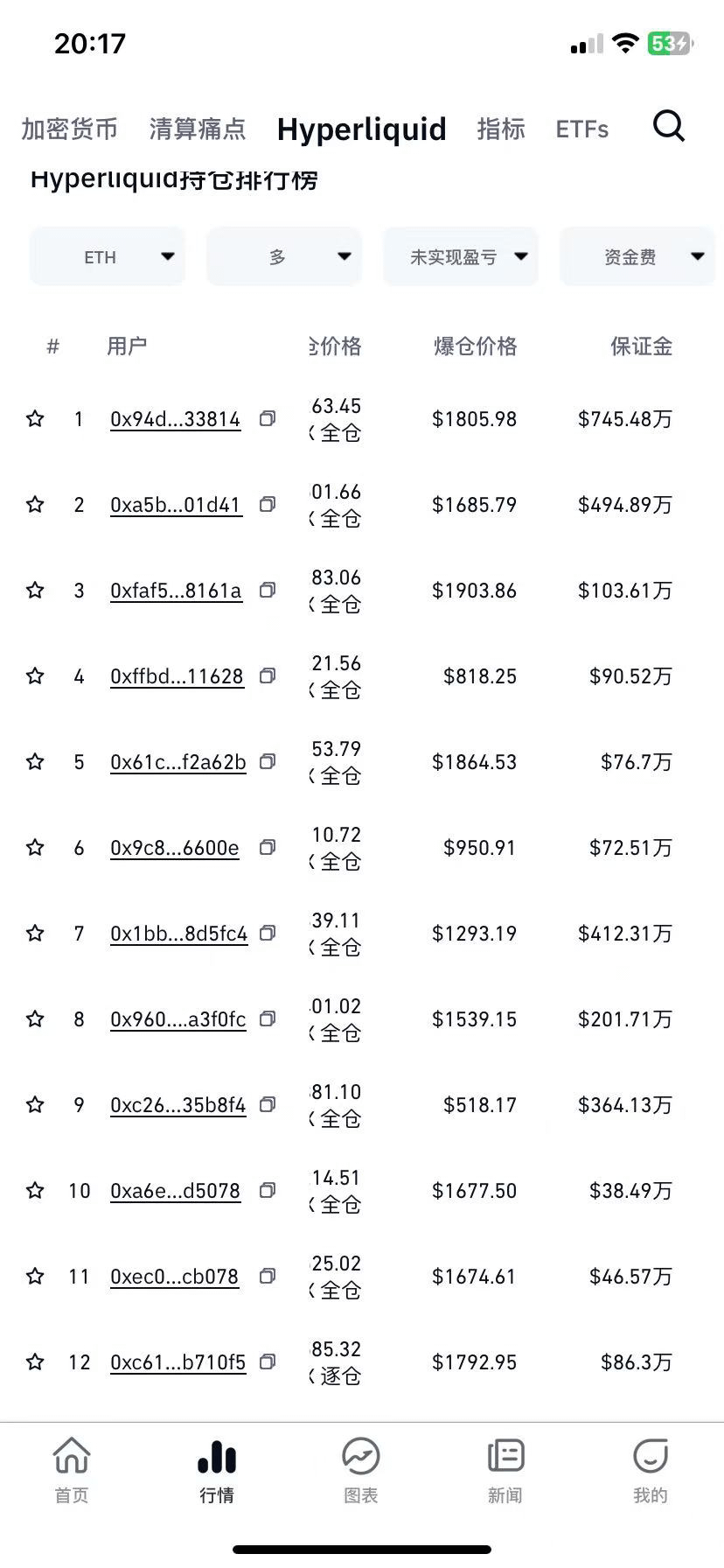Open the search magnifier icon
Image resolution: width=724 pixels, height=1568 pixels.
pyautogui.click(x=669, y=128)
